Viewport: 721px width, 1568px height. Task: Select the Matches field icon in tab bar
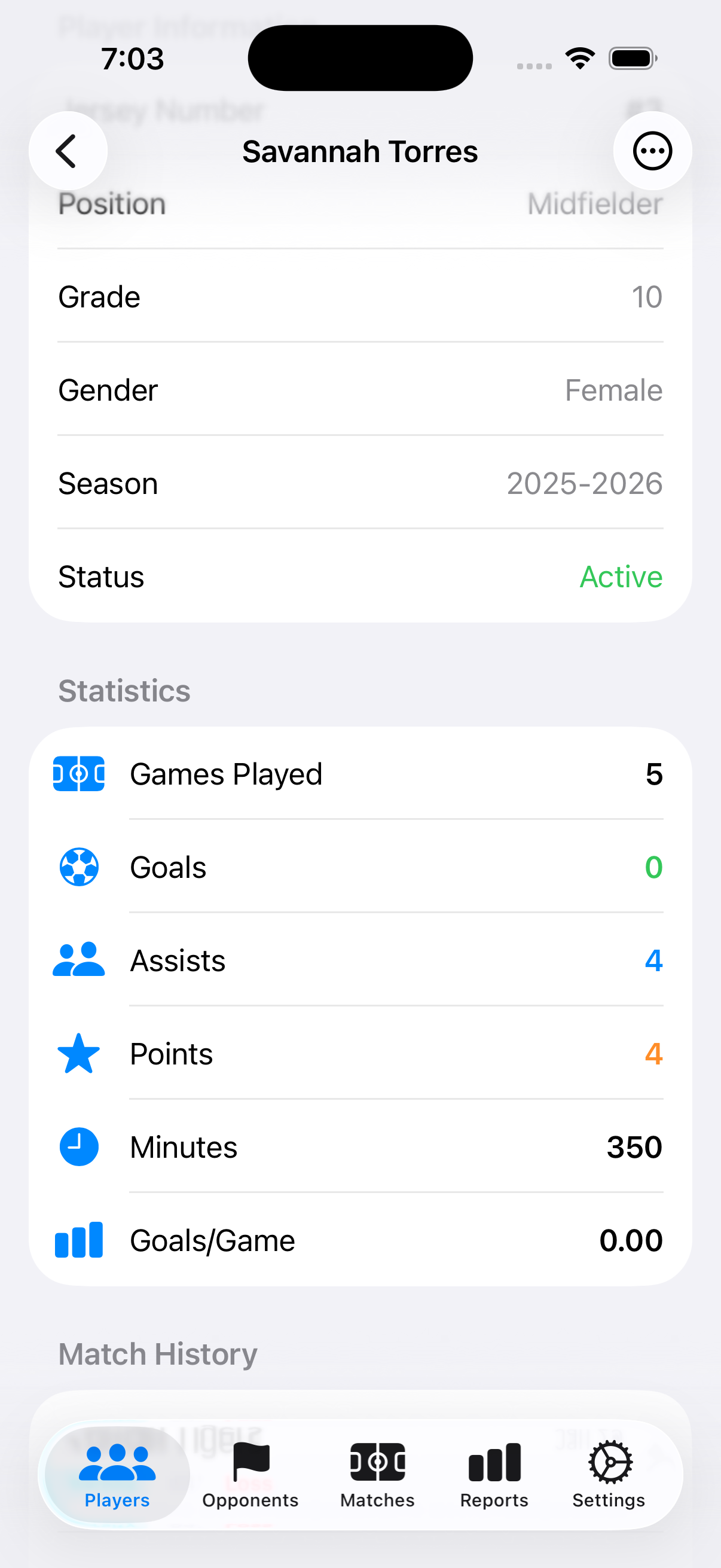pos(377,1461)
